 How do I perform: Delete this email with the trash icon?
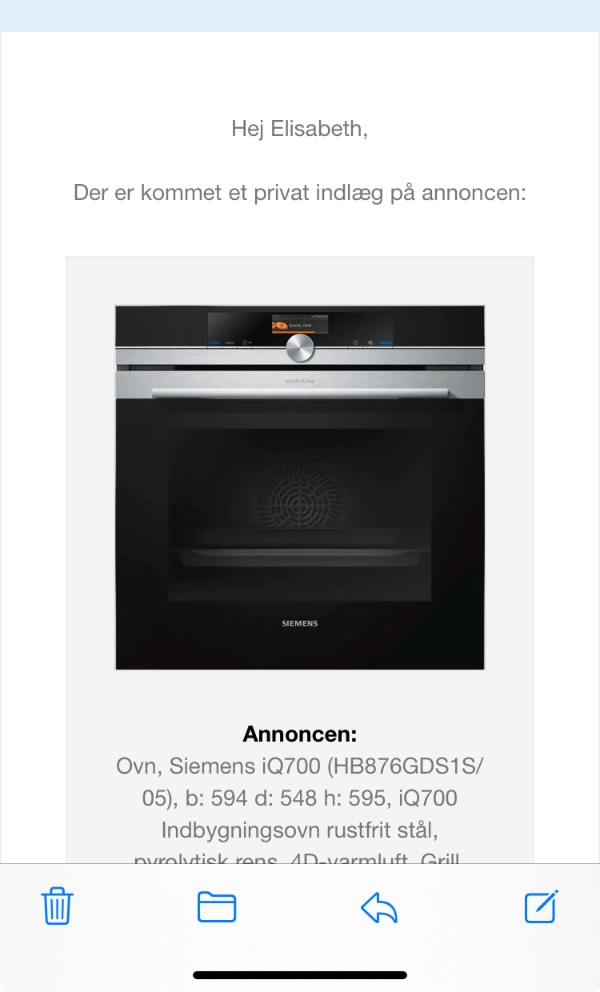click(x=57, y=907)
